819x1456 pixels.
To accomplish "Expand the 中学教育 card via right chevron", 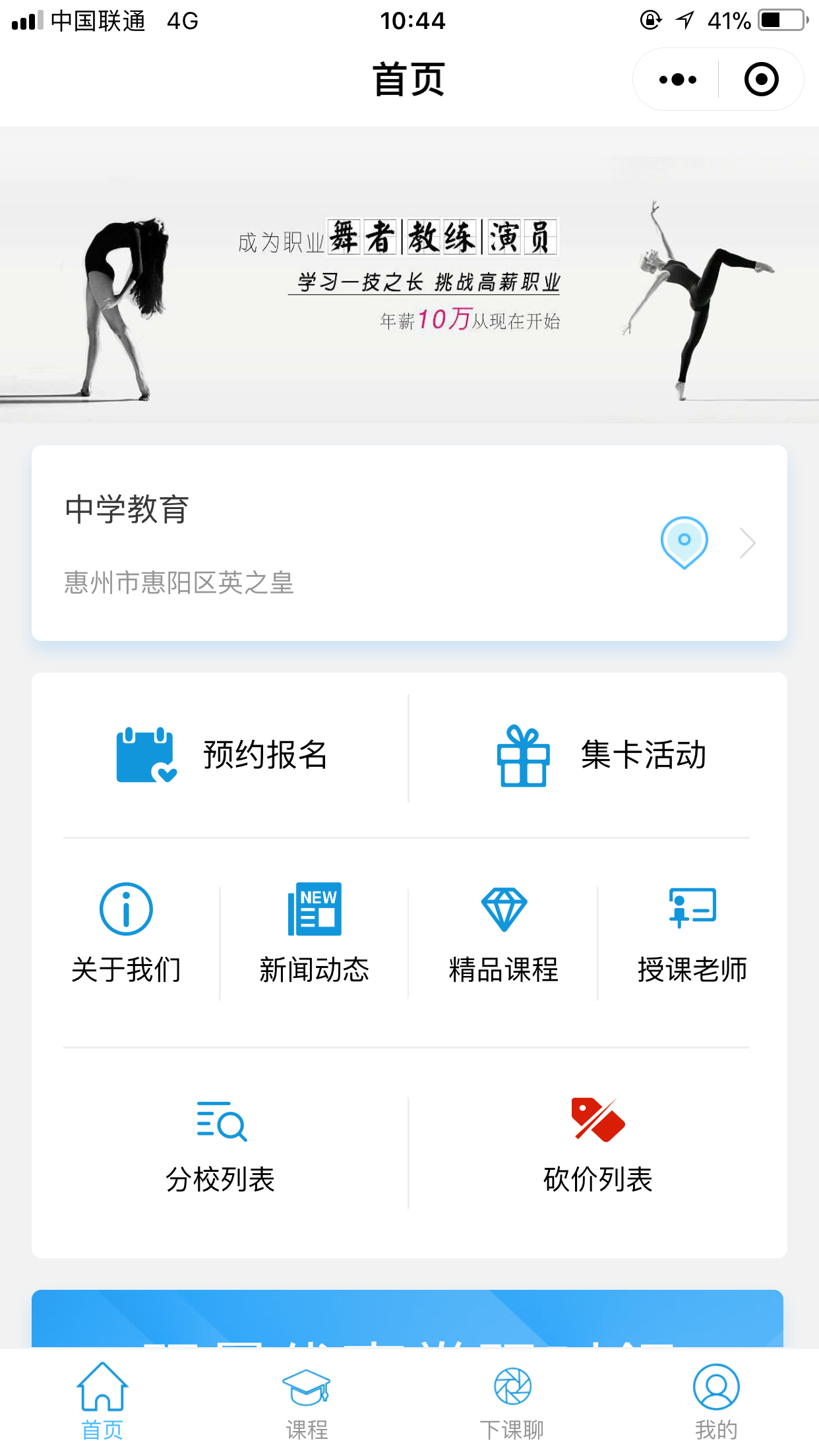I will pos(747,543).
